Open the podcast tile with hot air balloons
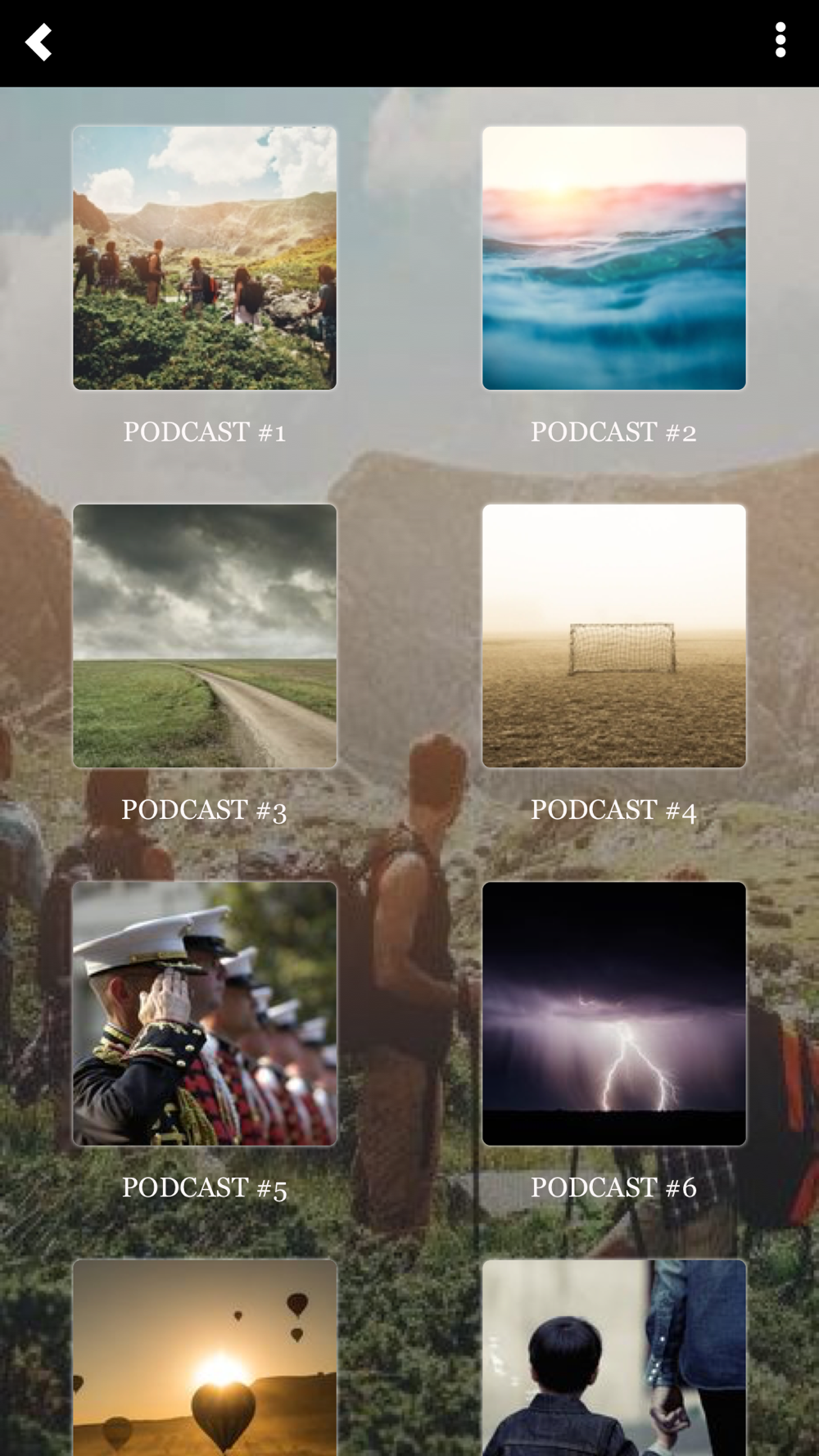This screenshot has width=819, height=1456. 205,1358
